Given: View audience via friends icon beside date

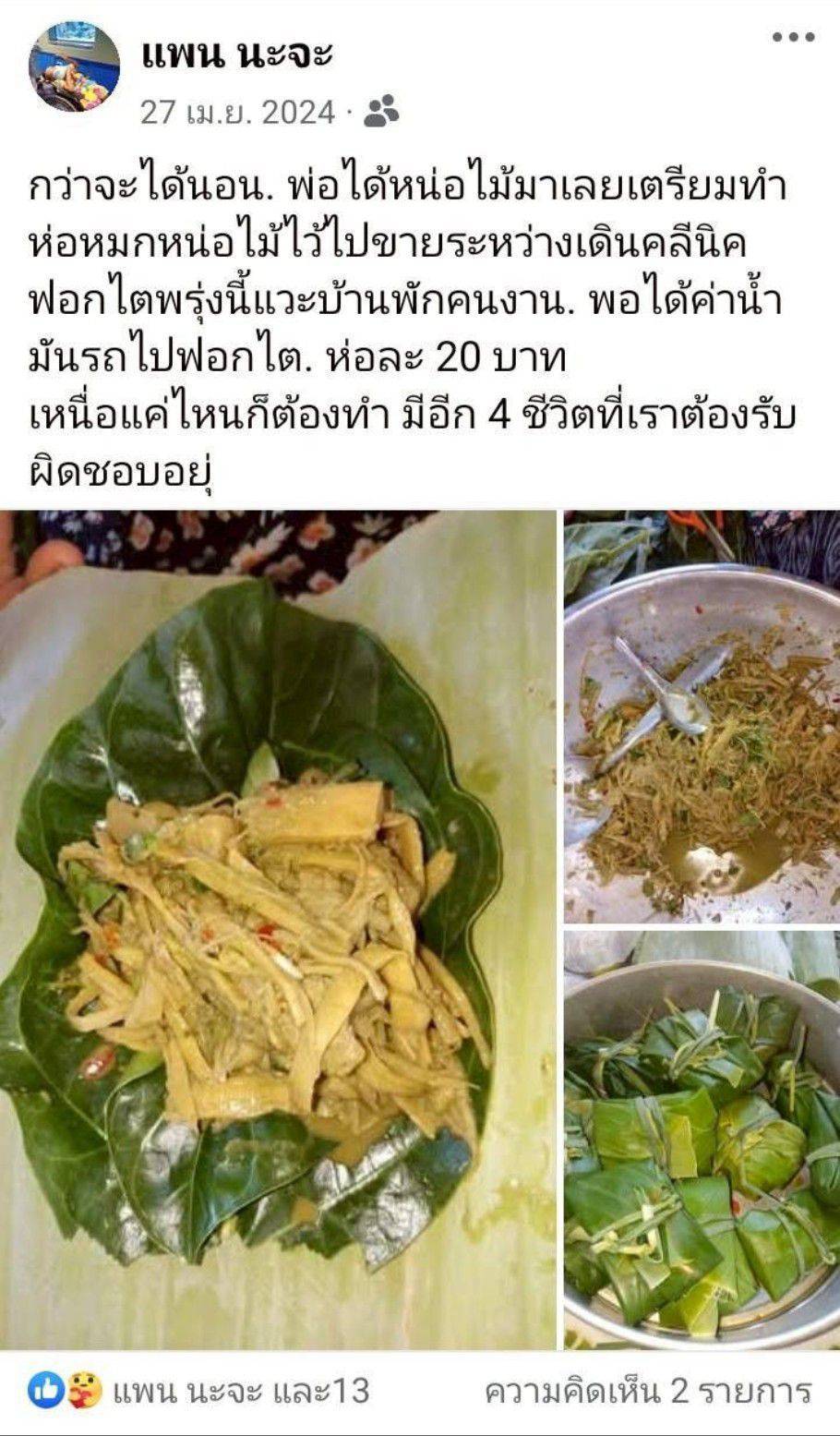Looking at the screenshot, I should pos(381,113).
